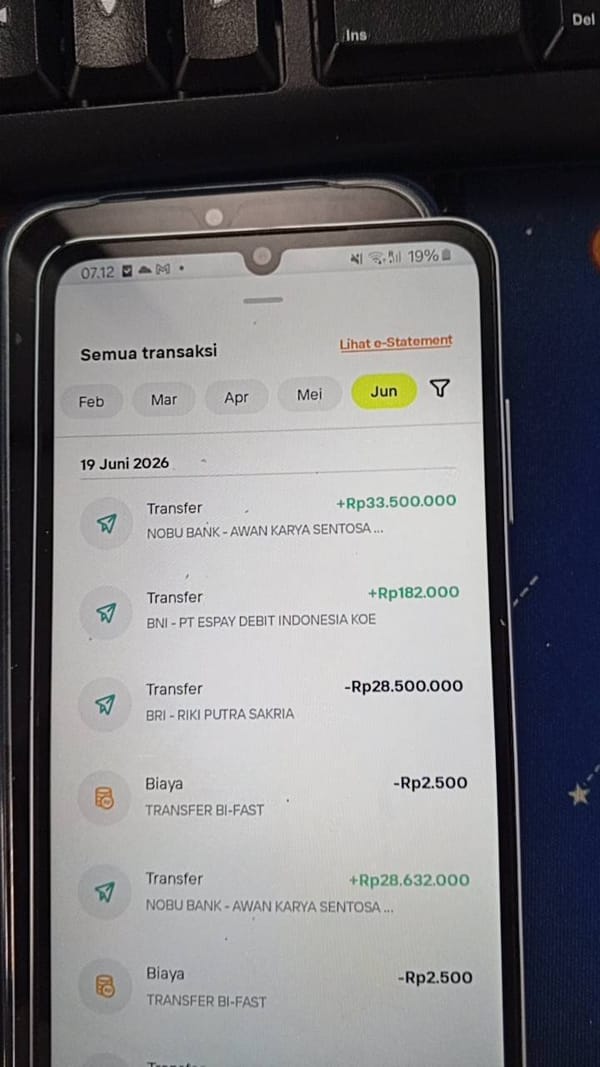Open the +Rp33.500.000 Nobu Bank transfer
The image size is (600, 1067).
(x=269, y=520)
